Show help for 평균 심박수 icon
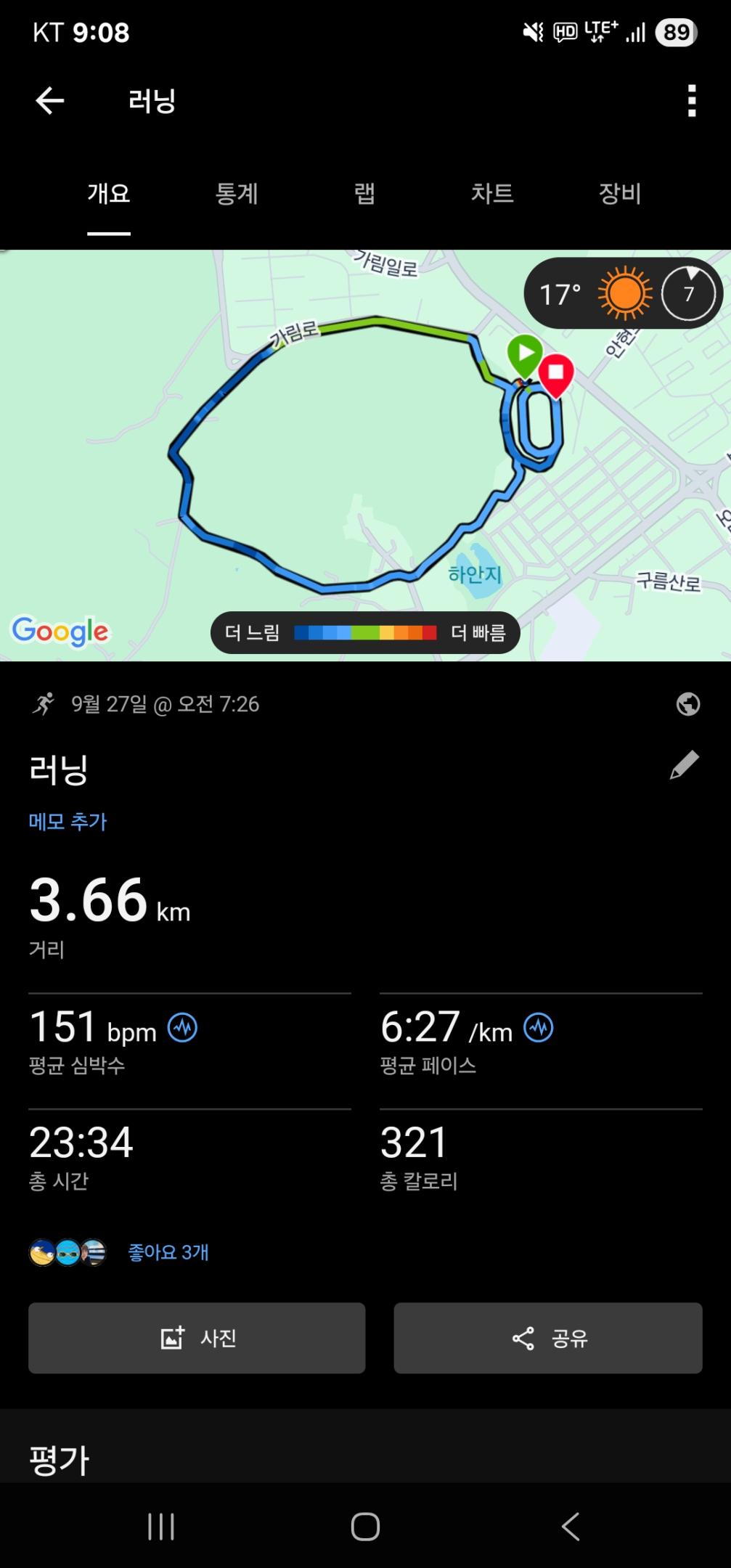 pos(182,1028)
